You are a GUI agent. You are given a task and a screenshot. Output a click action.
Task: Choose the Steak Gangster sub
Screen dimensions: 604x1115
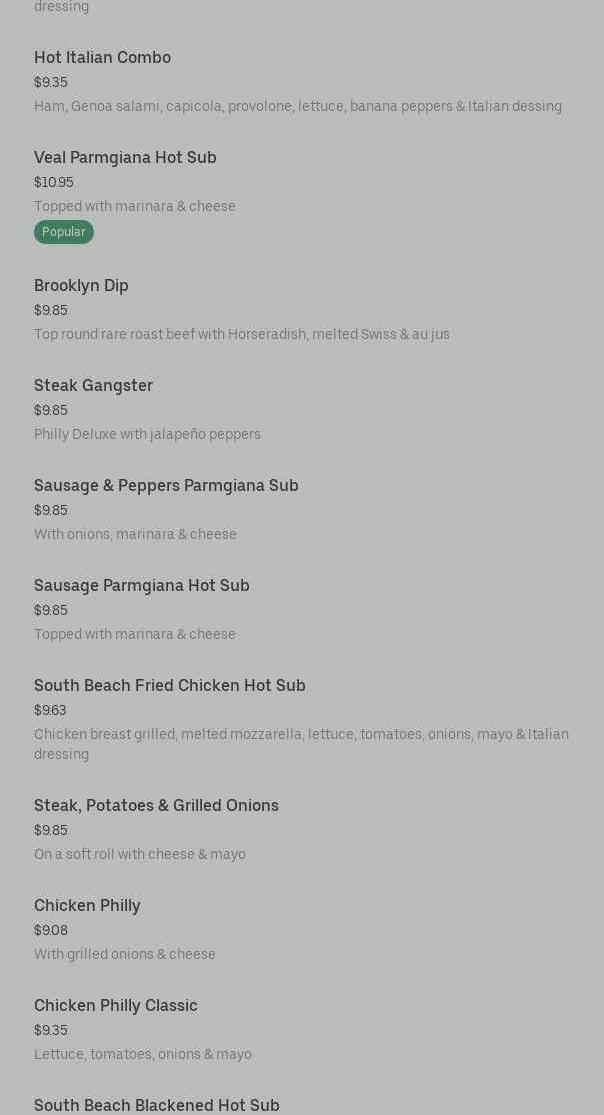93,386
